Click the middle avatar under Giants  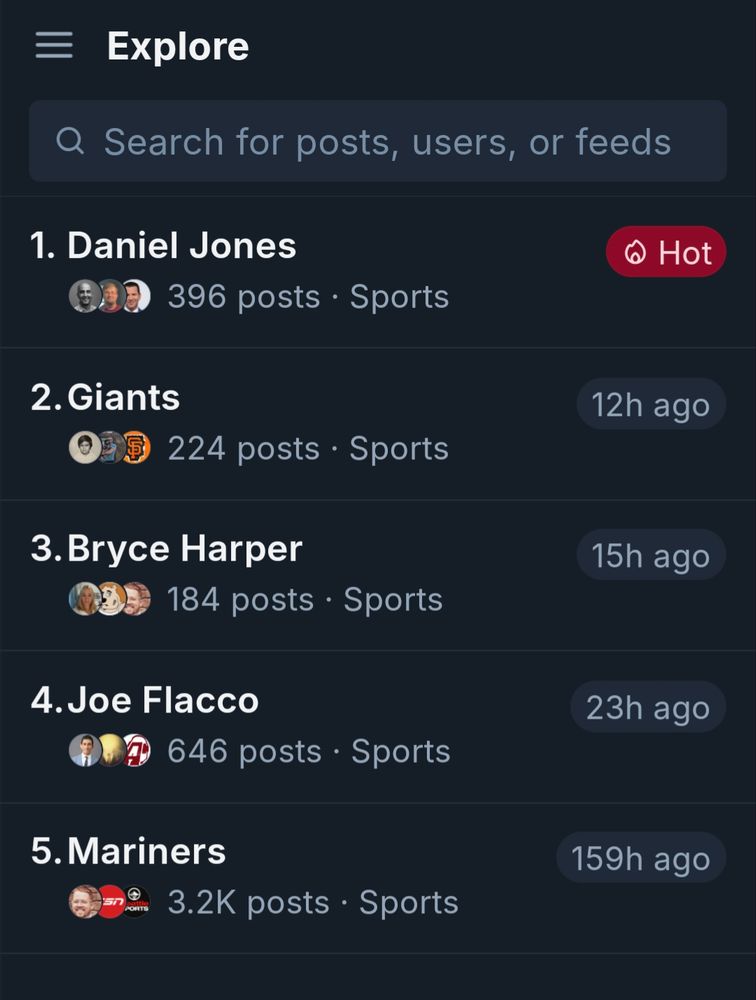click(x=110, y=447)
